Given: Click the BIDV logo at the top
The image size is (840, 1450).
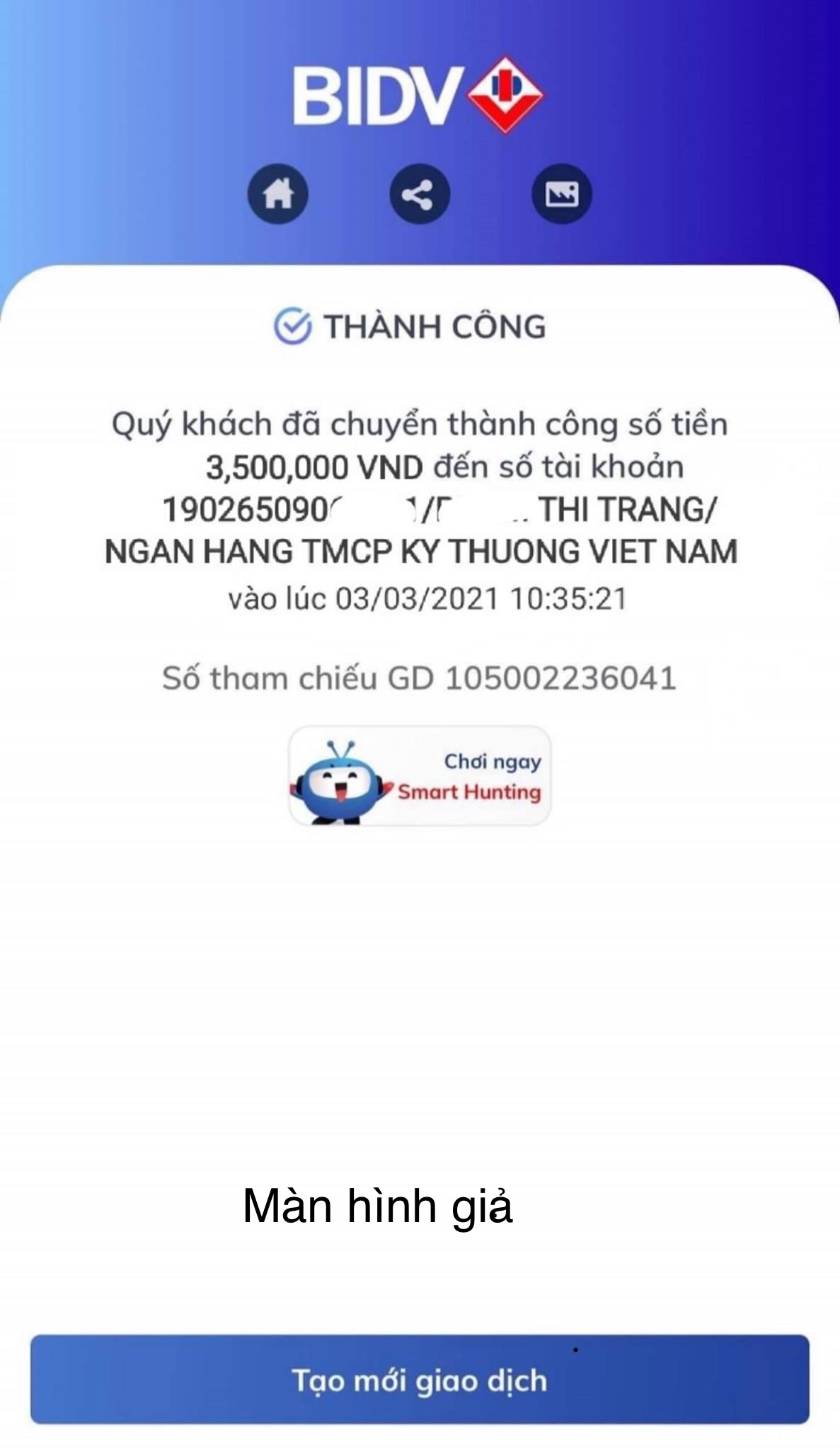Looking at the screenshot, I should [418, 96].
